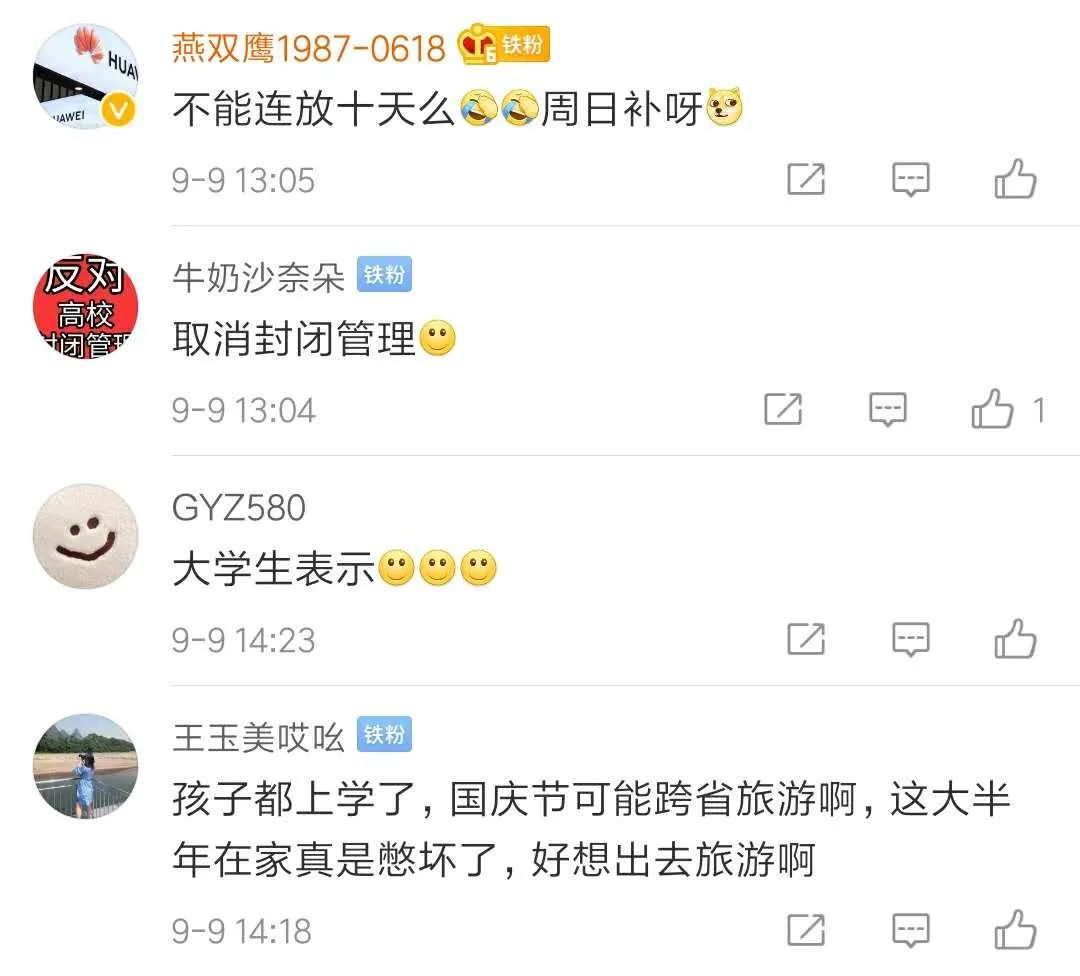Open username 燕双鹰1987-0618 link
1080x976 pixels.
point(308,47)
